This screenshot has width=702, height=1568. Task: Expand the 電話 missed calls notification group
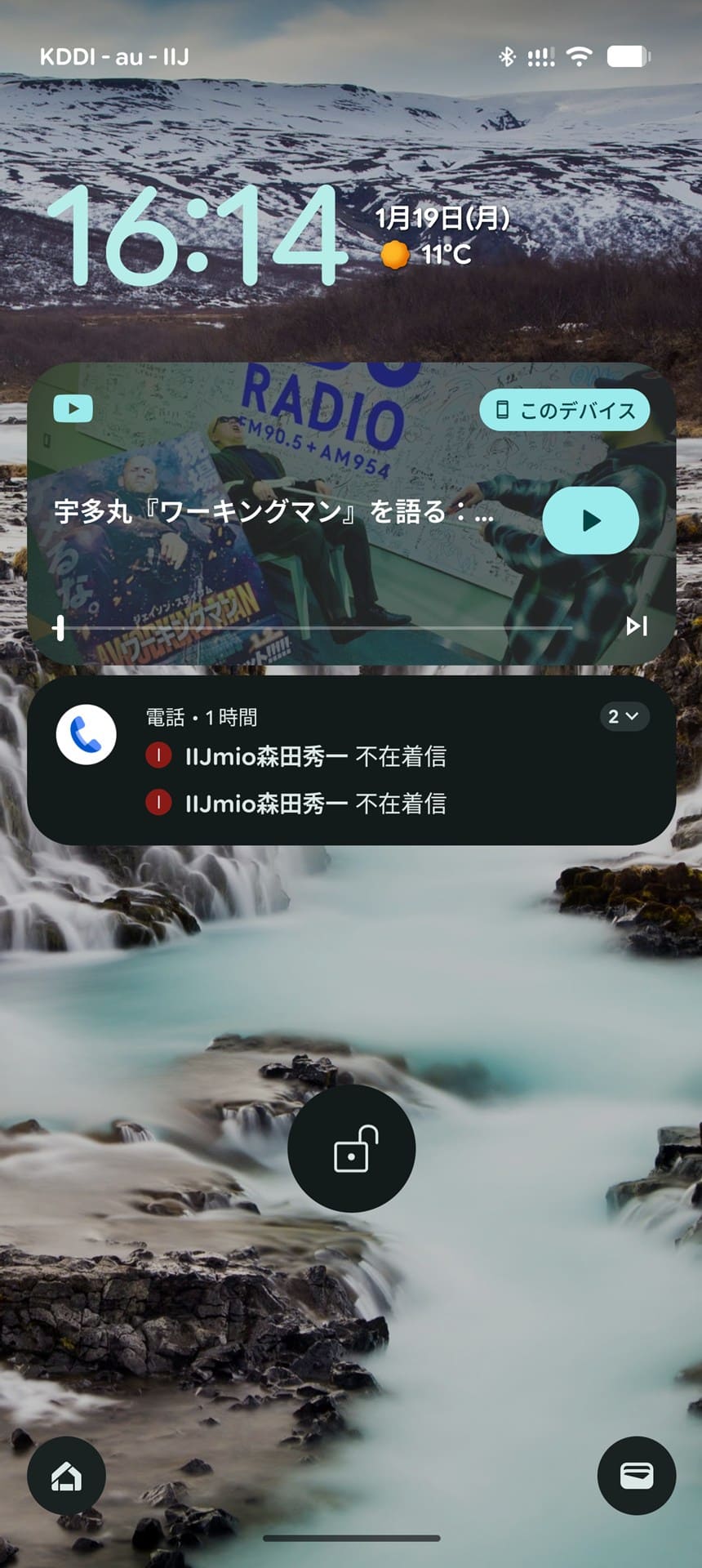tap(623, 717)
